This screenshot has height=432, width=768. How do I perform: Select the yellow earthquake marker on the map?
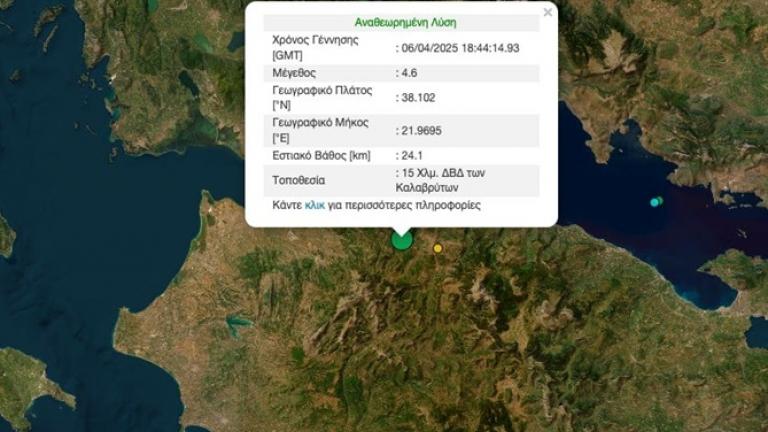click(437, 248)
